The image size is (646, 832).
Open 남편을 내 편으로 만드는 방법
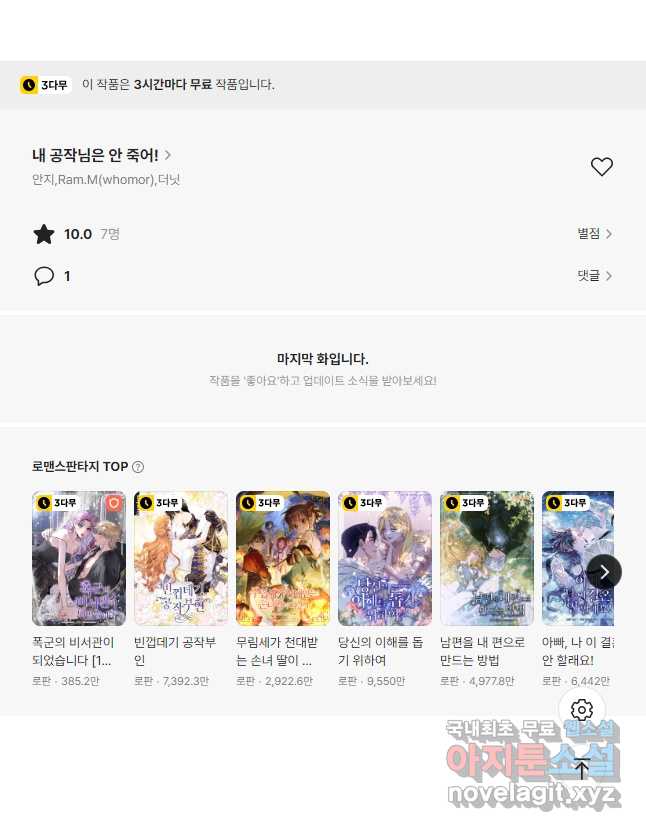[487, 558]
